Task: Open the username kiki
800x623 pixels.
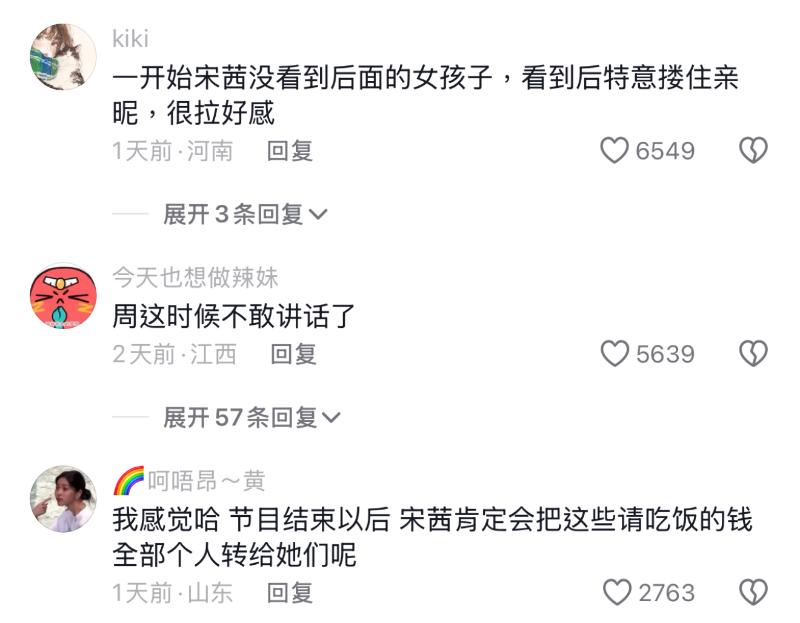Action: (x=131, y=39)
